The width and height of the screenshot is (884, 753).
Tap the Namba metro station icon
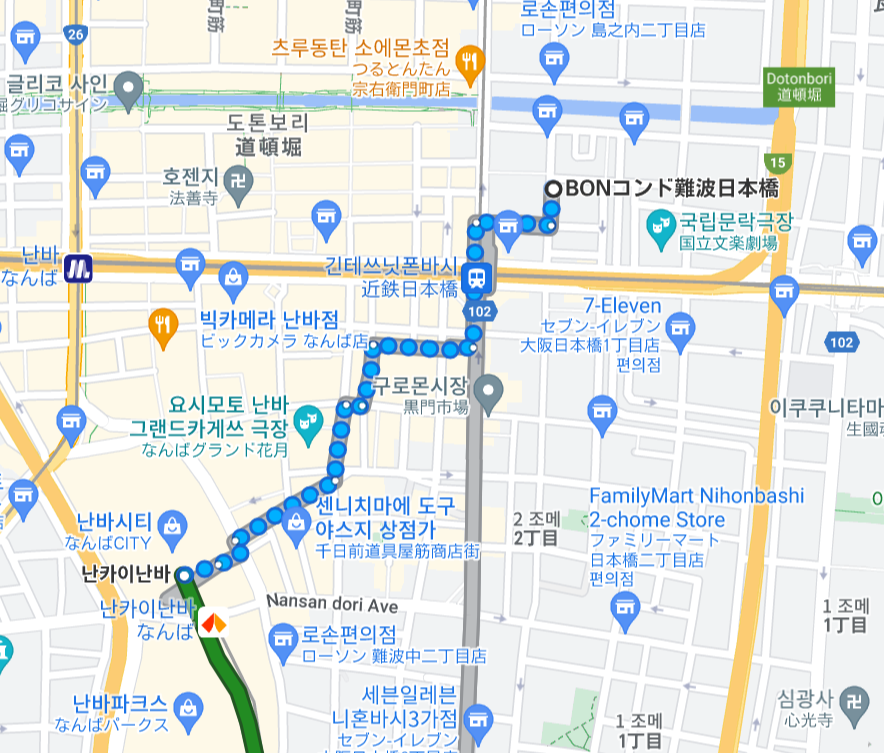(78, 268)
